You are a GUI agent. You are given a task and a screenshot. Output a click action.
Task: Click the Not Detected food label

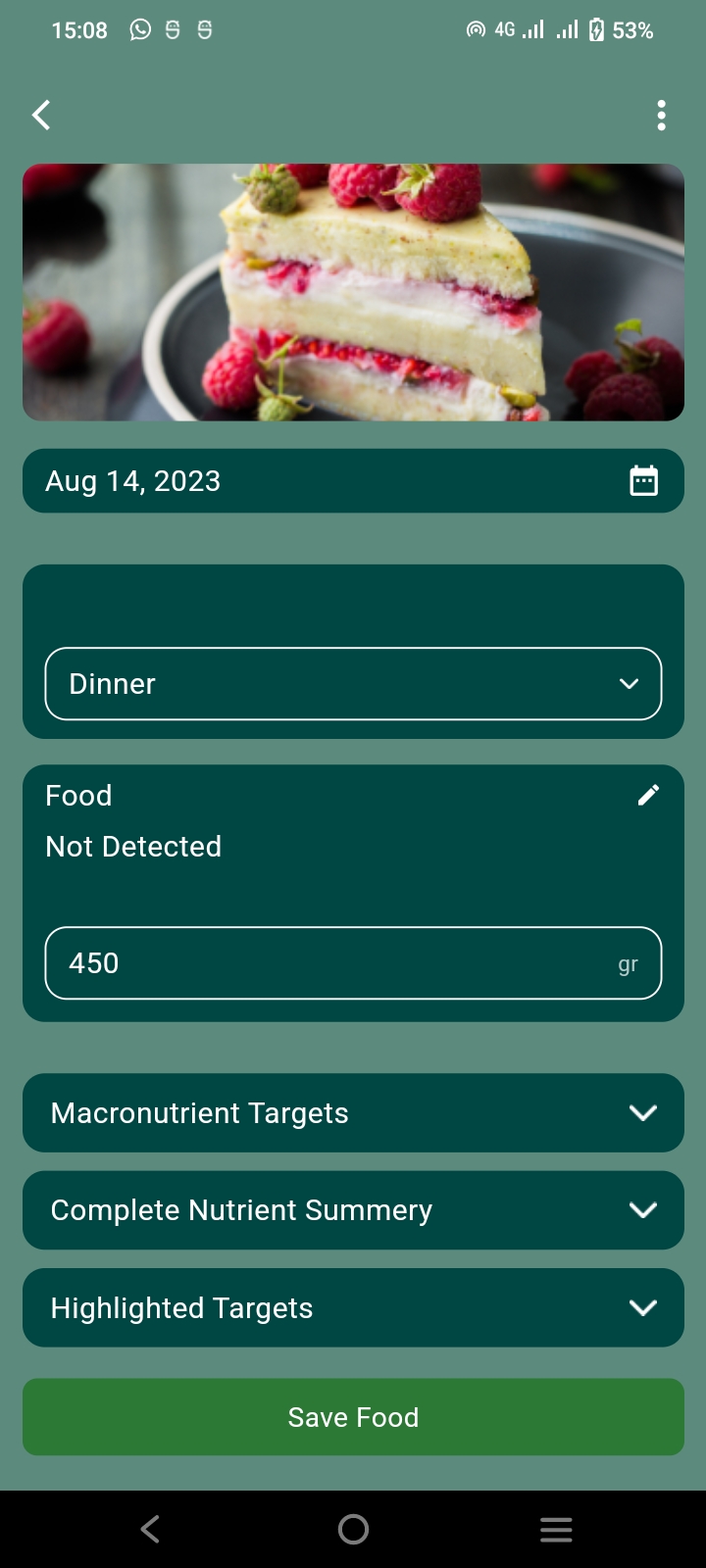click(x=132, y=846)
